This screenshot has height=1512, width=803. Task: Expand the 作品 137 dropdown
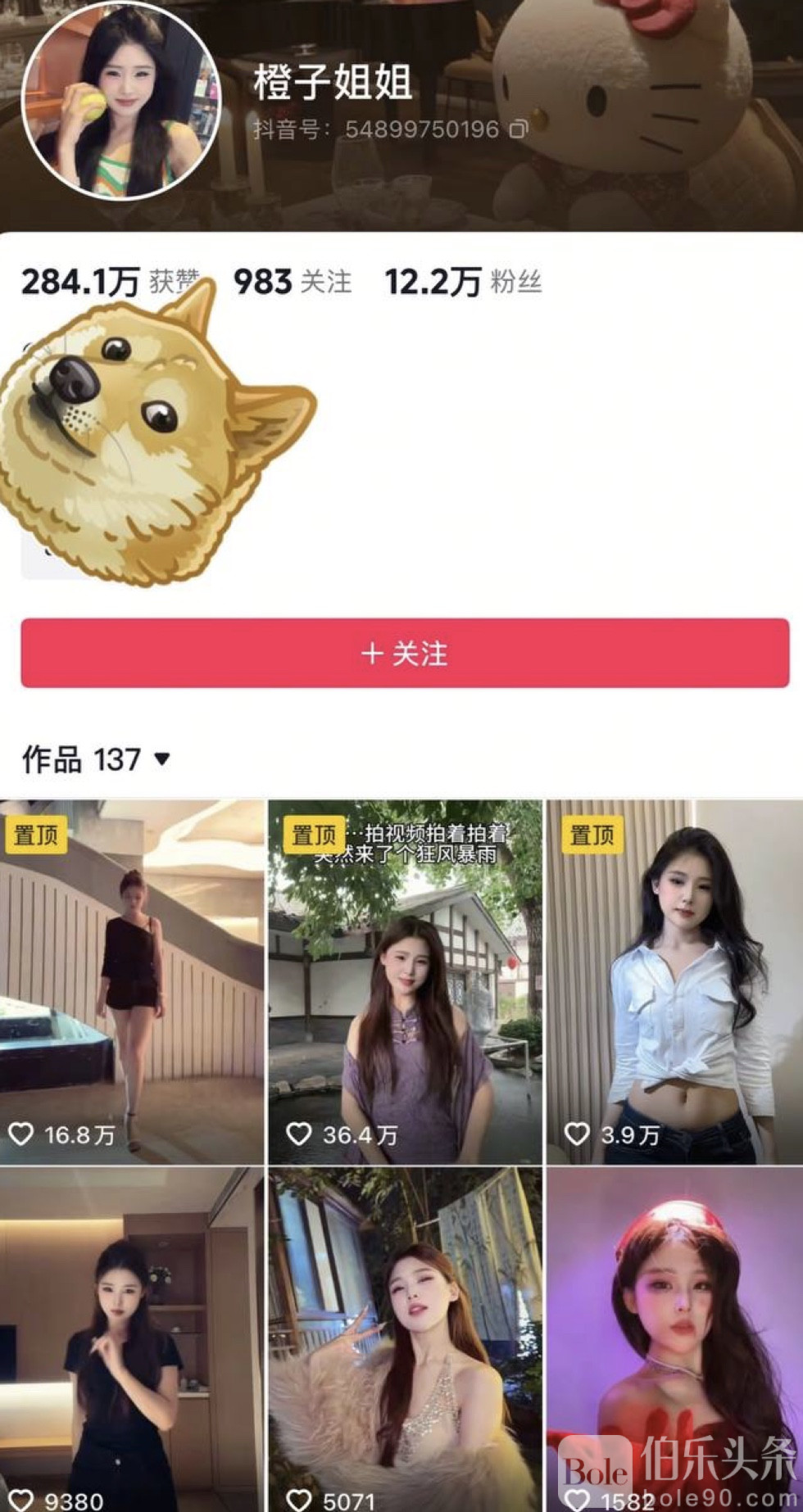(161, 759)
